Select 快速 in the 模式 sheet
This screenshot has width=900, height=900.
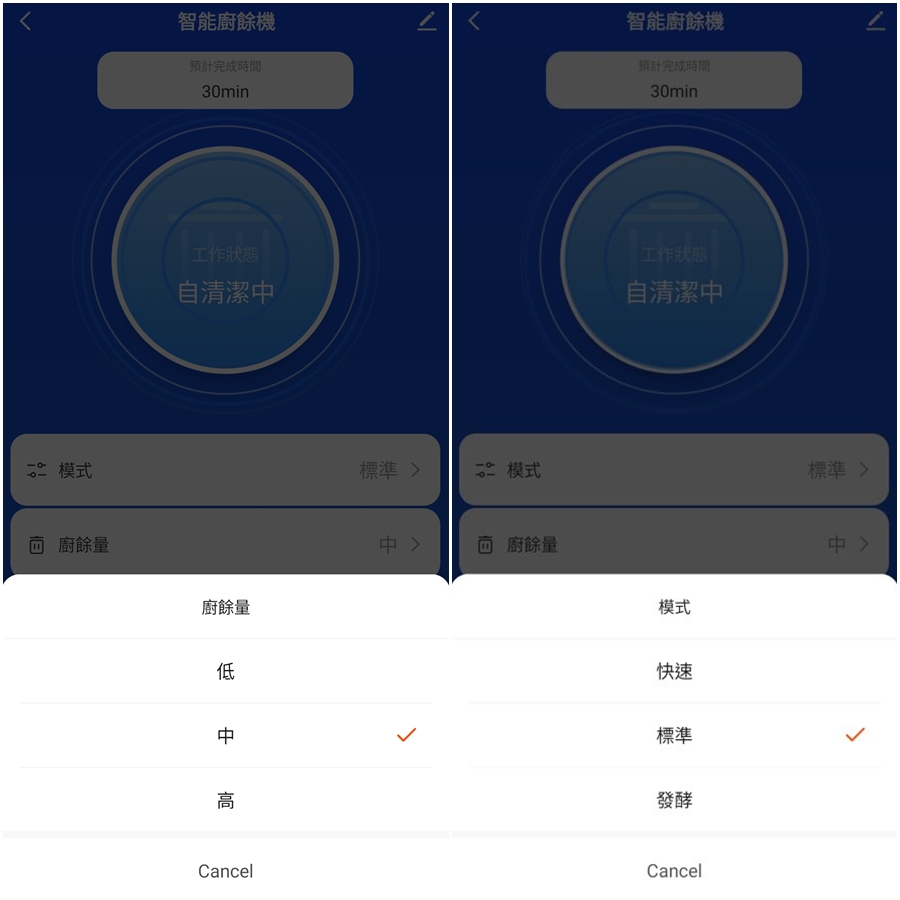pyautogui.click(x=674, y=671)
